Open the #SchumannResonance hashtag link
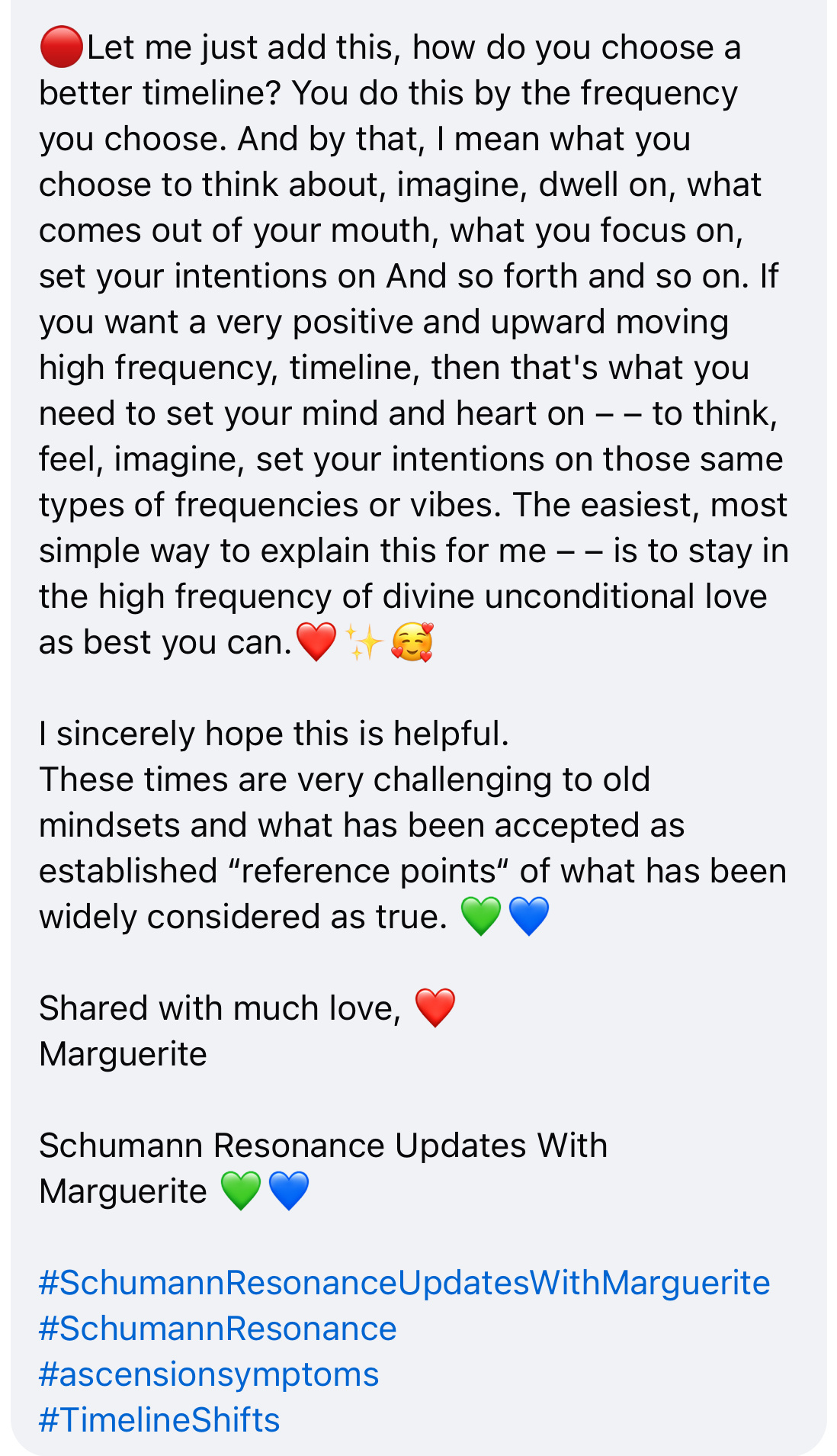Image resolution: width=837 pixels, height=1456 pixels. (x=218, y=1329)
